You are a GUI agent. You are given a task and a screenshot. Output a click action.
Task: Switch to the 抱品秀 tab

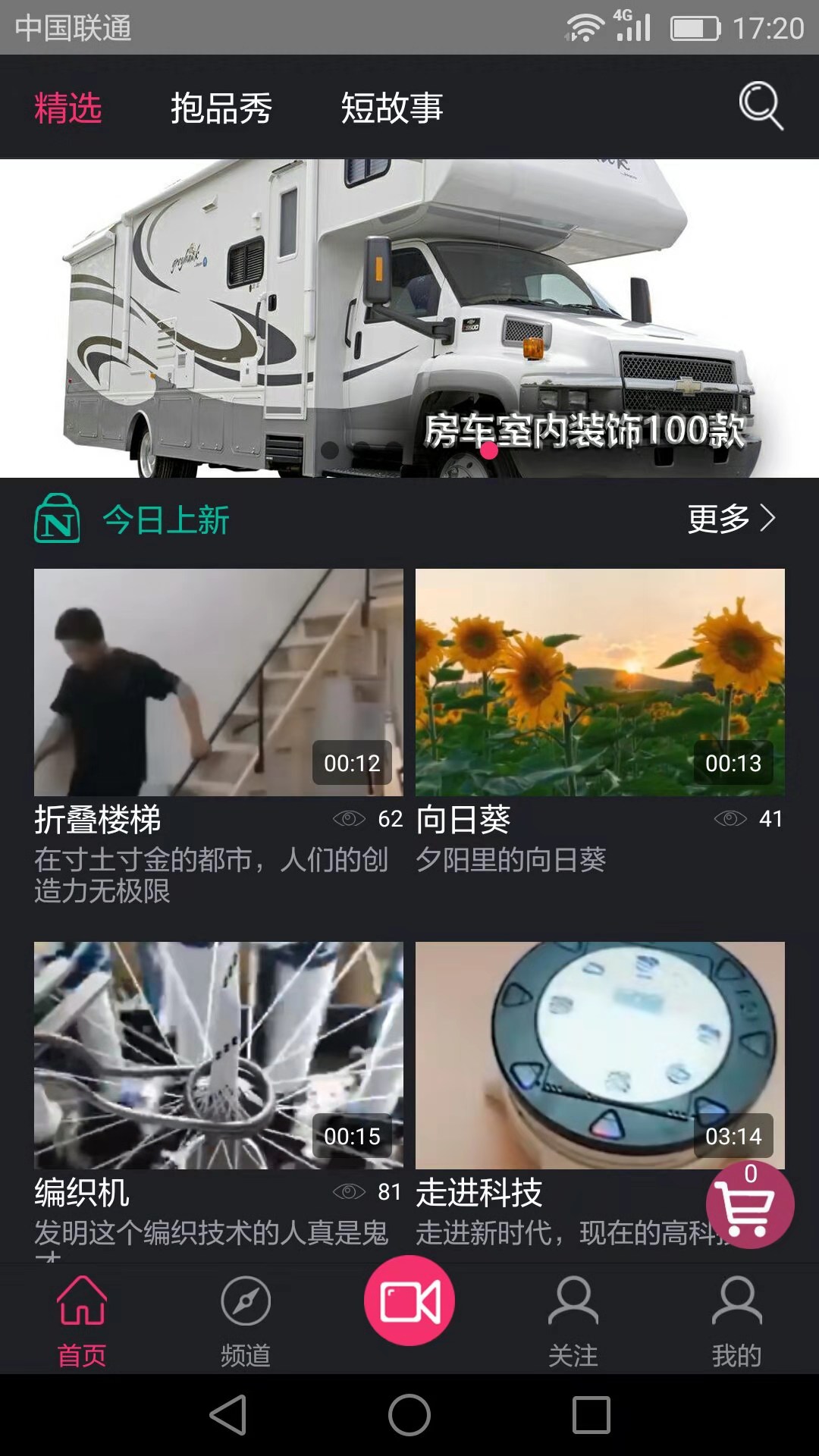click(221, 108)
